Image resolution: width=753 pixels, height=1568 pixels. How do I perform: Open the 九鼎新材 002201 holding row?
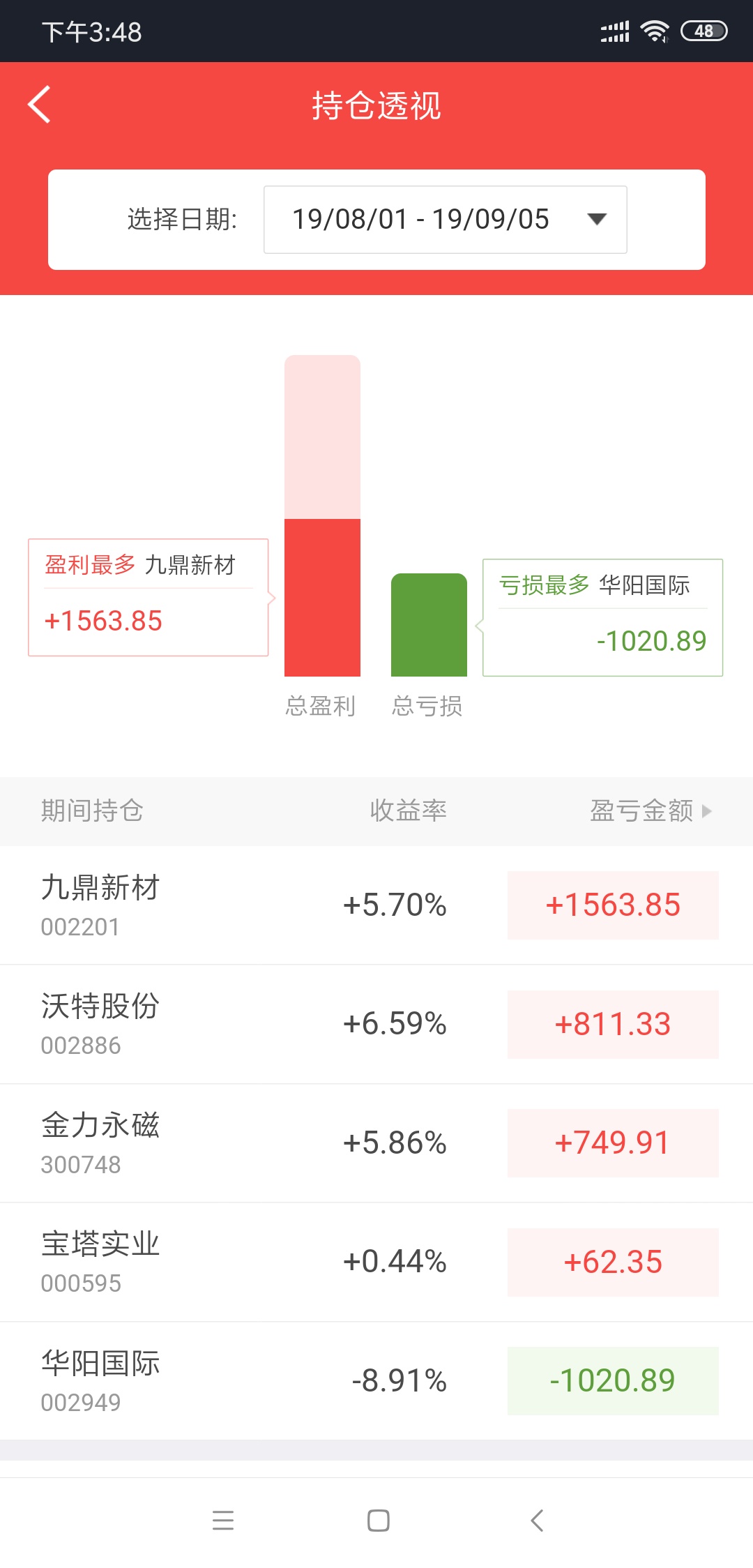(x=376, y=905)
